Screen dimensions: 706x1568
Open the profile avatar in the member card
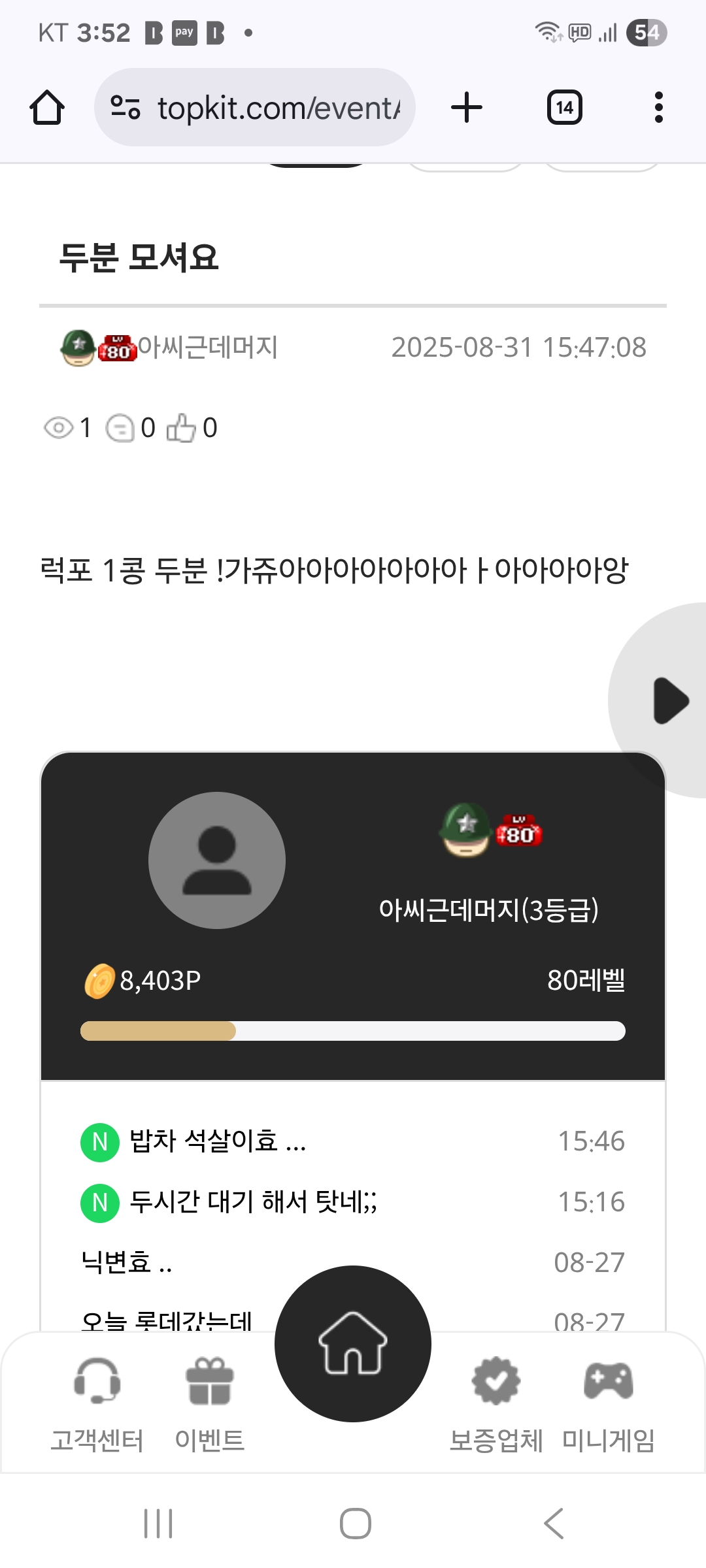217,860
